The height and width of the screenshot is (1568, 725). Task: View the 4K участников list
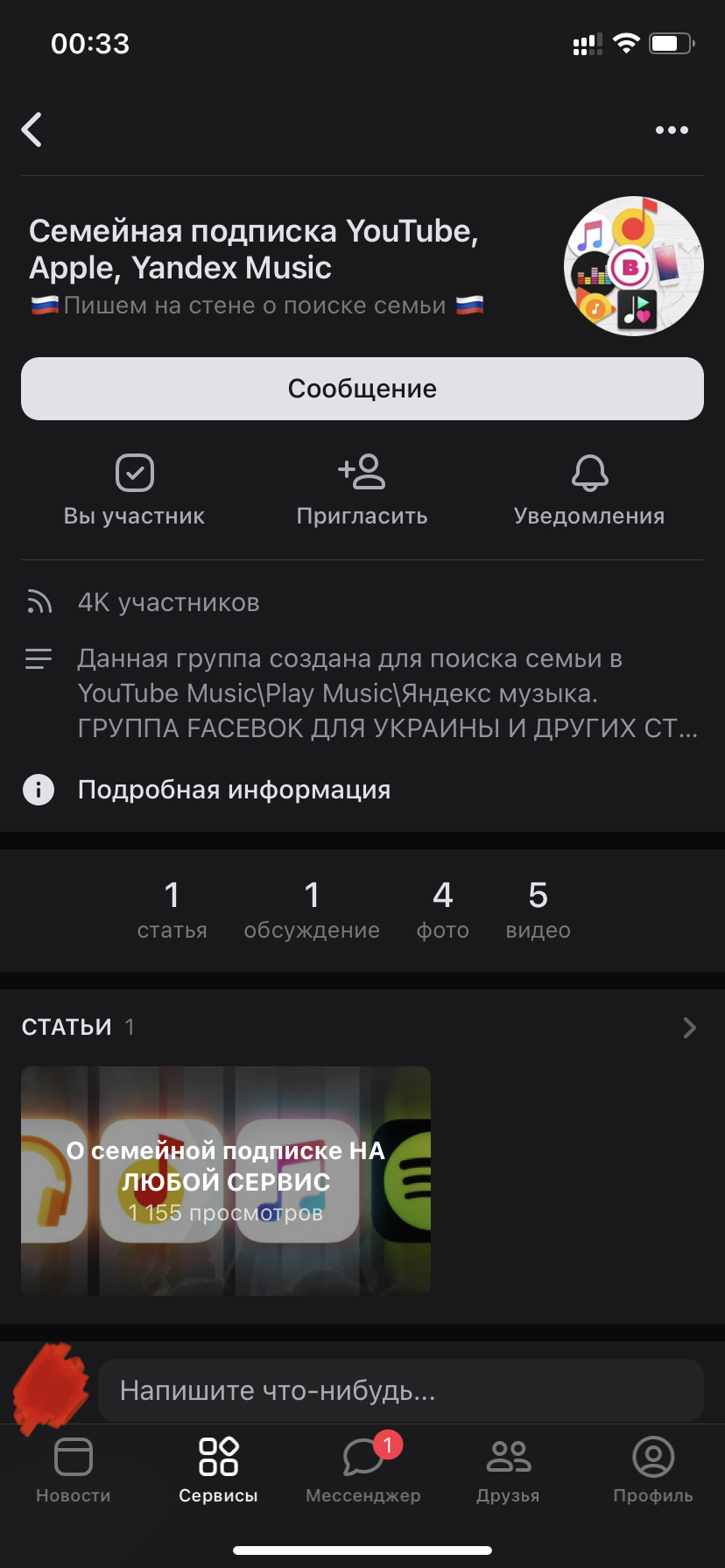pyautogui.click(x=169, y=602)
